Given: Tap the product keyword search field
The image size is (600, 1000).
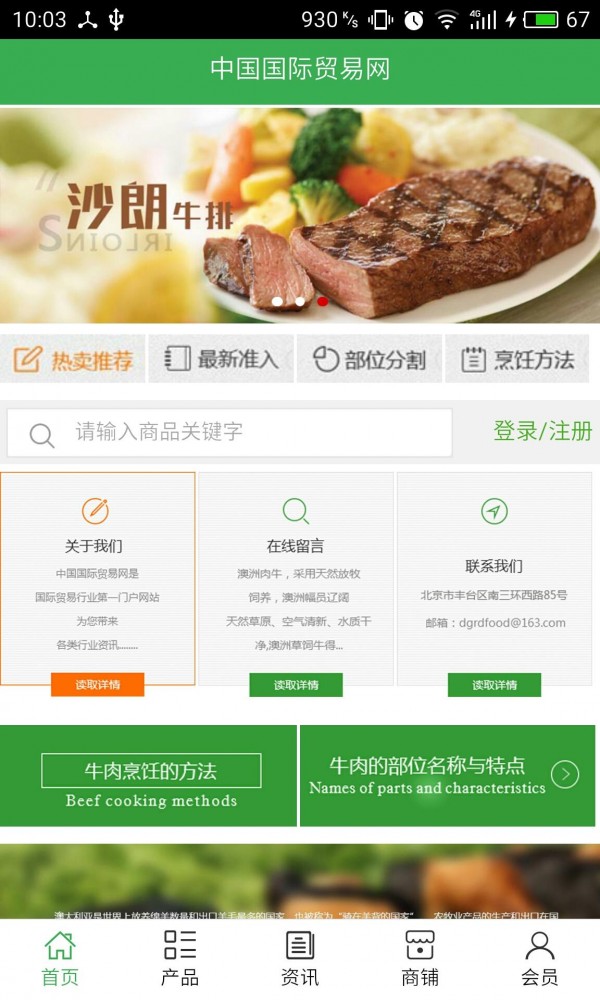Looking at the screenshot, I should coord(230,433).
